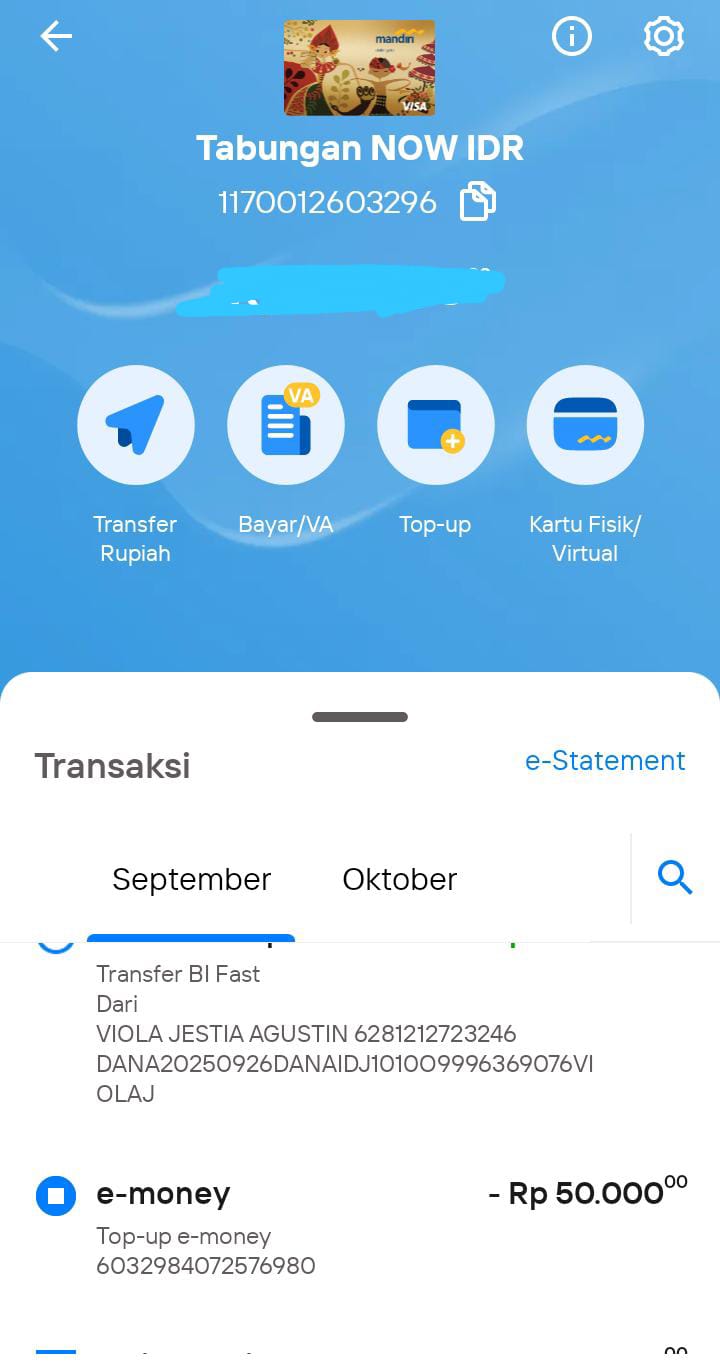Tap the Mandiri debit card image
Screen dimensions: 720x1366
(359, 68)
